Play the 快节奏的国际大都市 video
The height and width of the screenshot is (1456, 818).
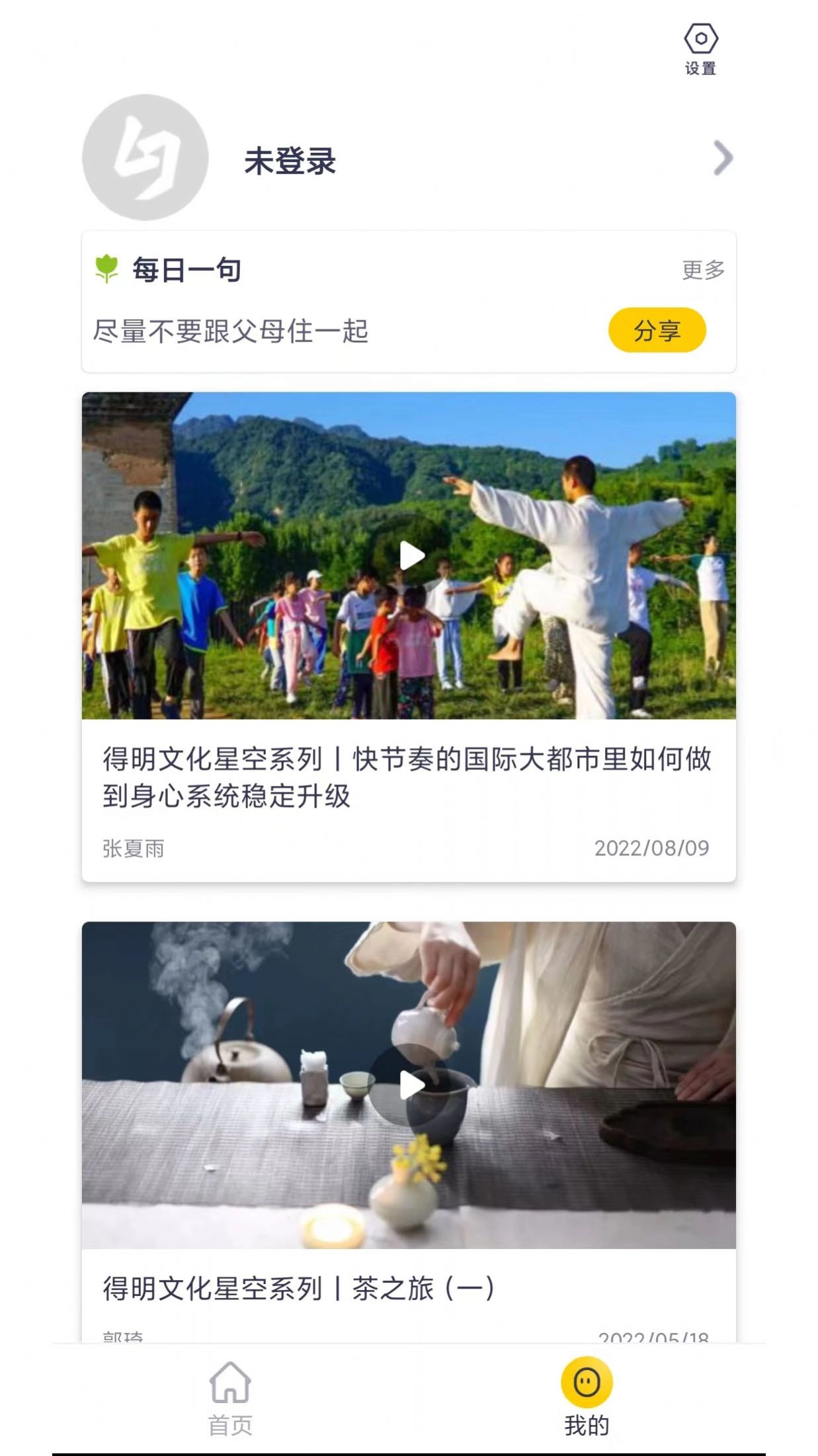coord(411,556)
